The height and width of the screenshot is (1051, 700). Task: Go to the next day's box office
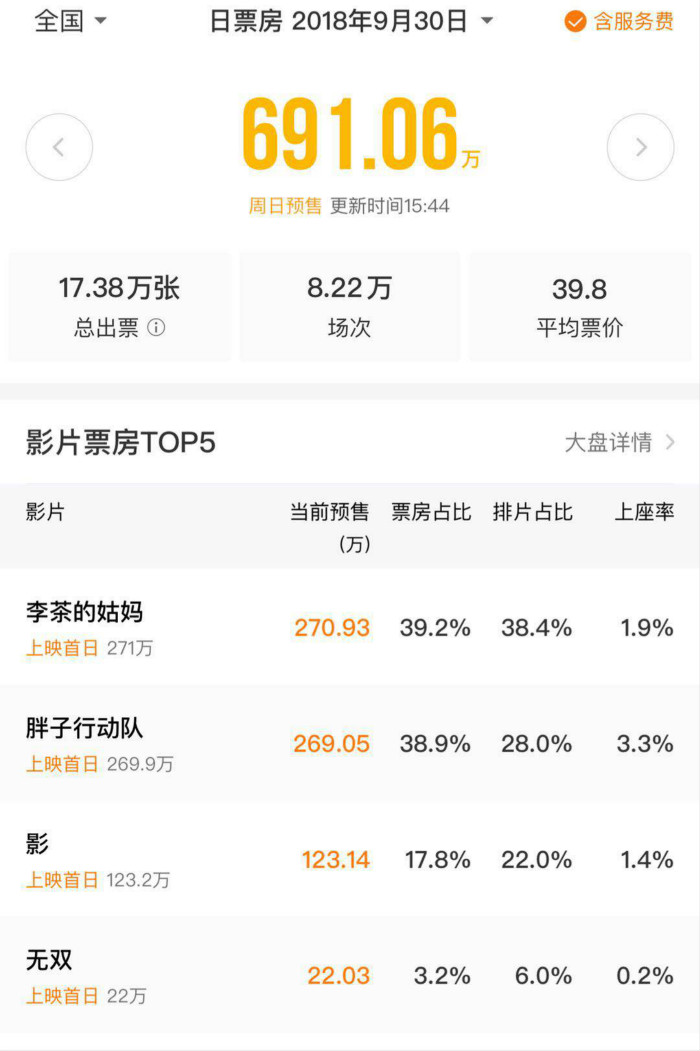coord(640,147)
